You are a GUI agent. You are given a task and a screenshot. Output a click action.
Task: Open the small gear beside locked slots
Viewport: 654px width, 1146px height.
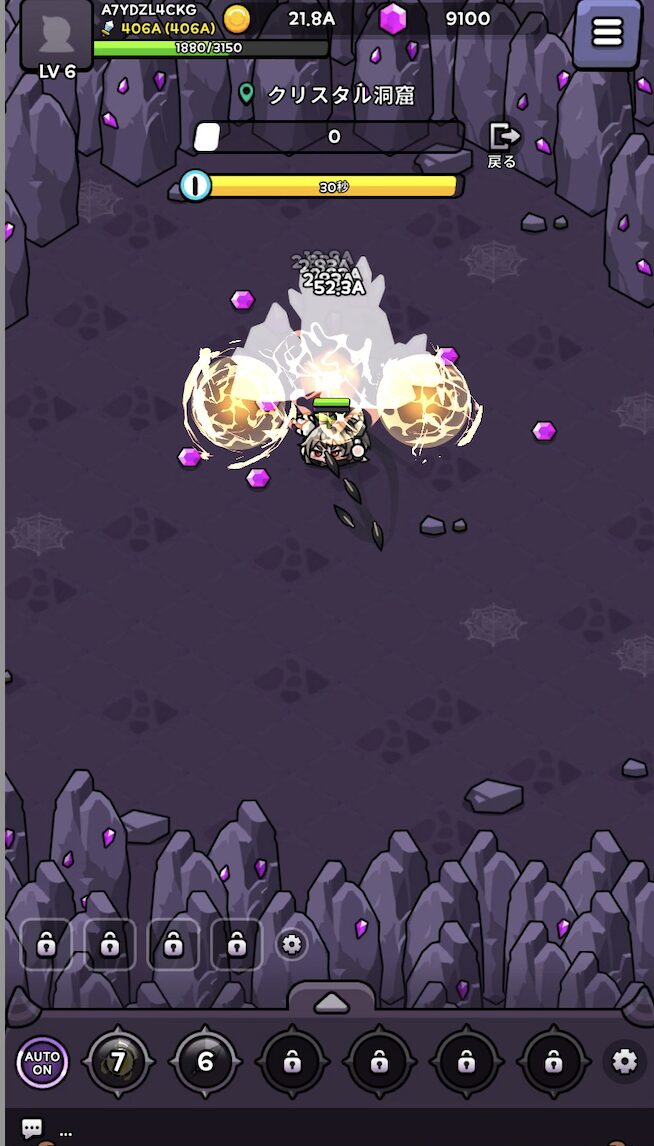pos(291,944)
